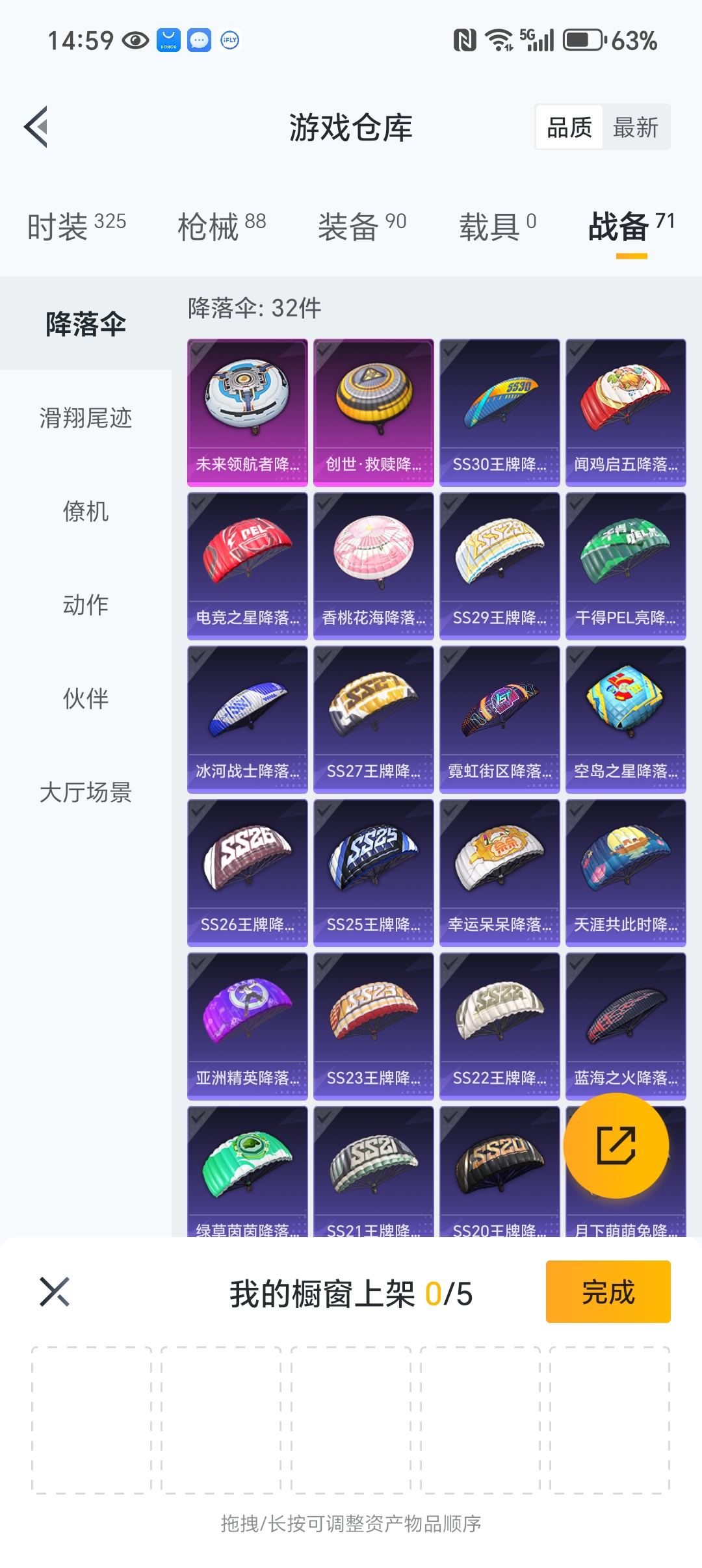Tap the orange share floating button
Image resolution: width=702 pixels, height=1568 pixels.
[x=616, y=1145]
